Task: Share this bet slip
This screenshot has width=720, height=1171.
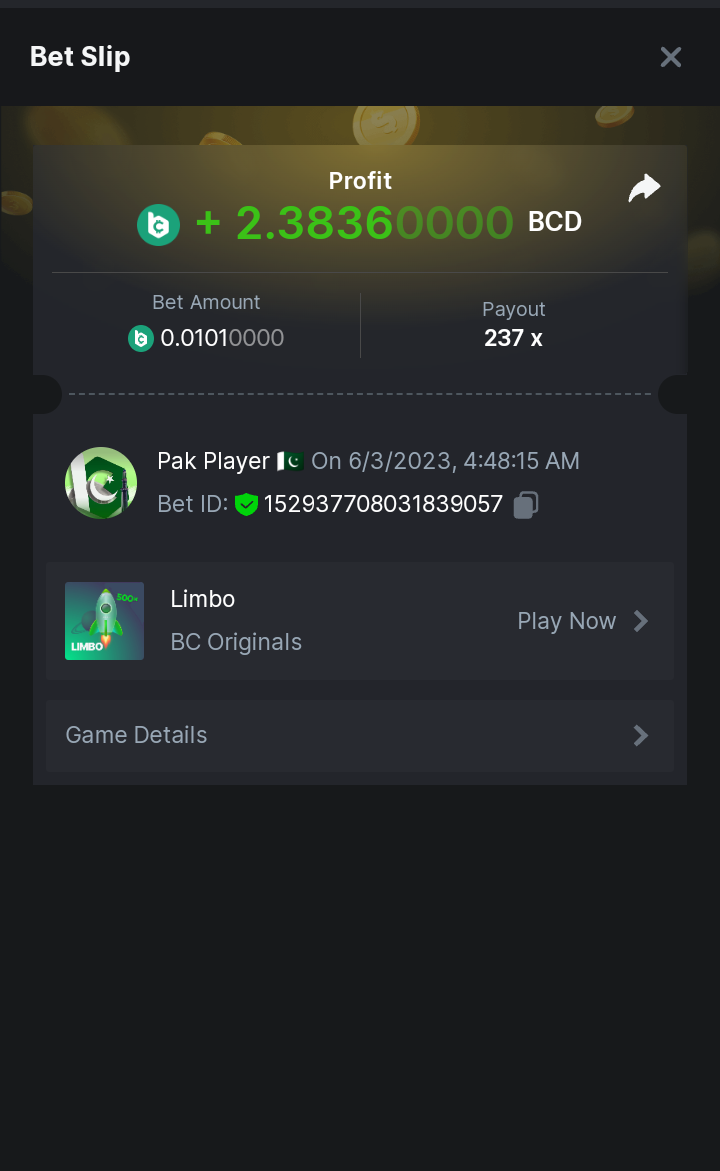Action: coord(644,188)
